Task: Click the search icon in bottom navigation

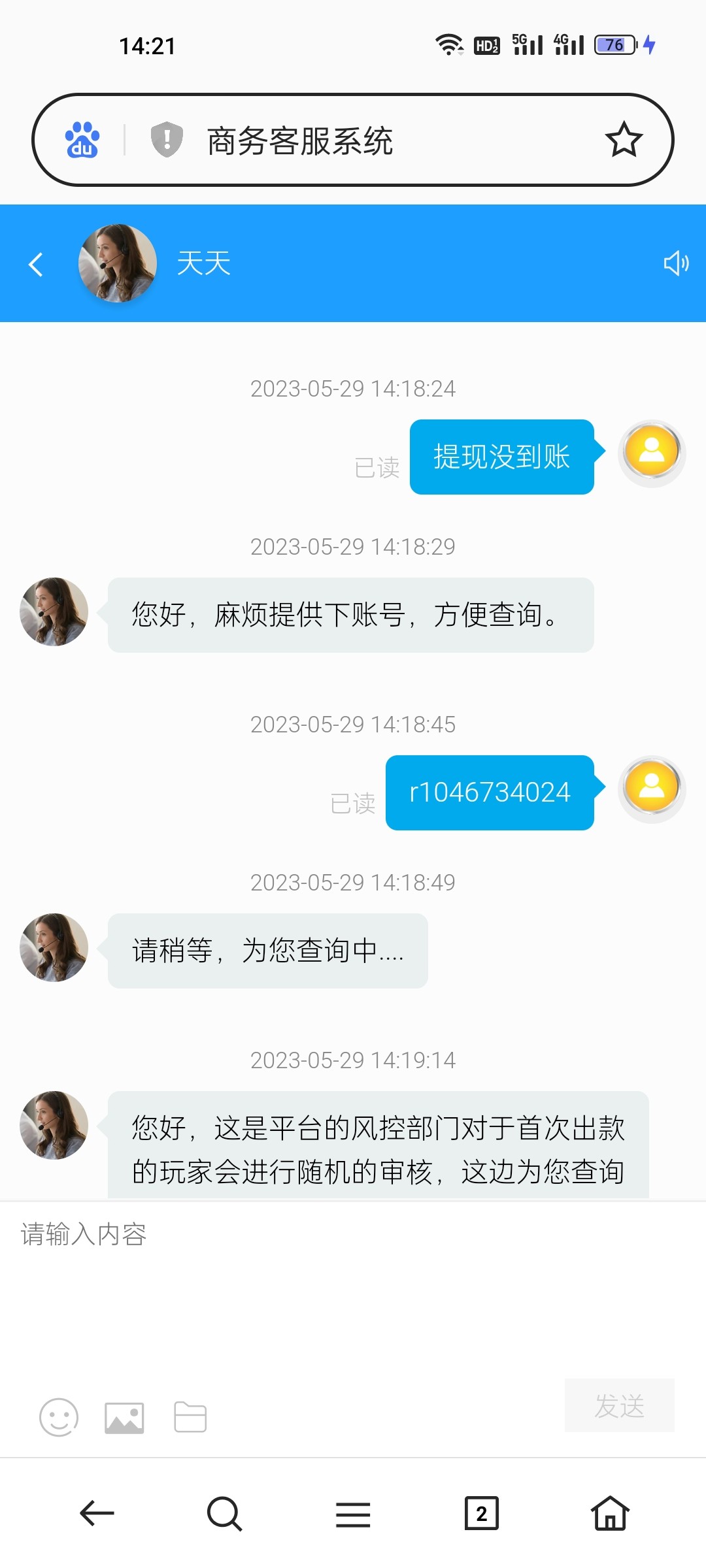Action: 224,1514
